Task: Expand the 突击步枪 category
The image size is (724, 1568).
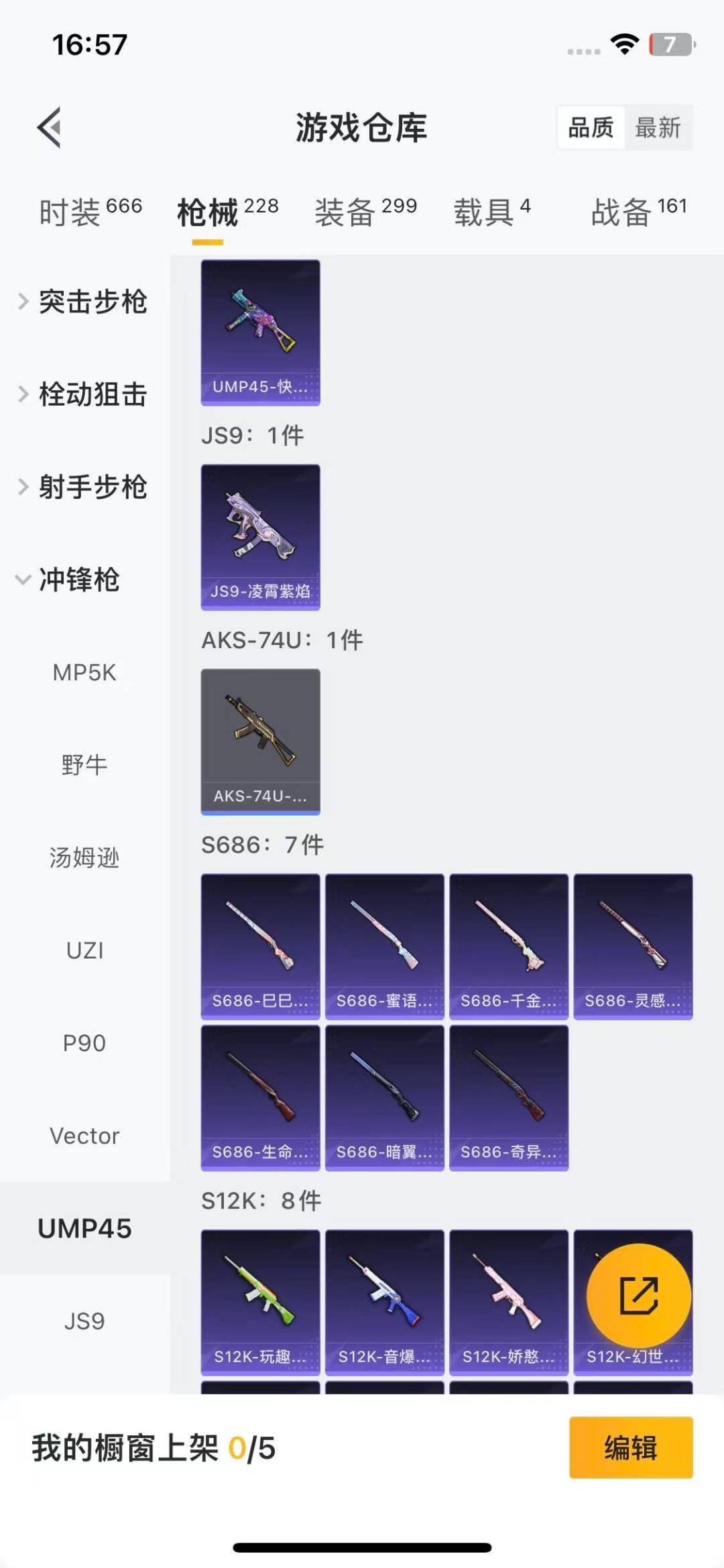Action: click(x=94, y=302)
